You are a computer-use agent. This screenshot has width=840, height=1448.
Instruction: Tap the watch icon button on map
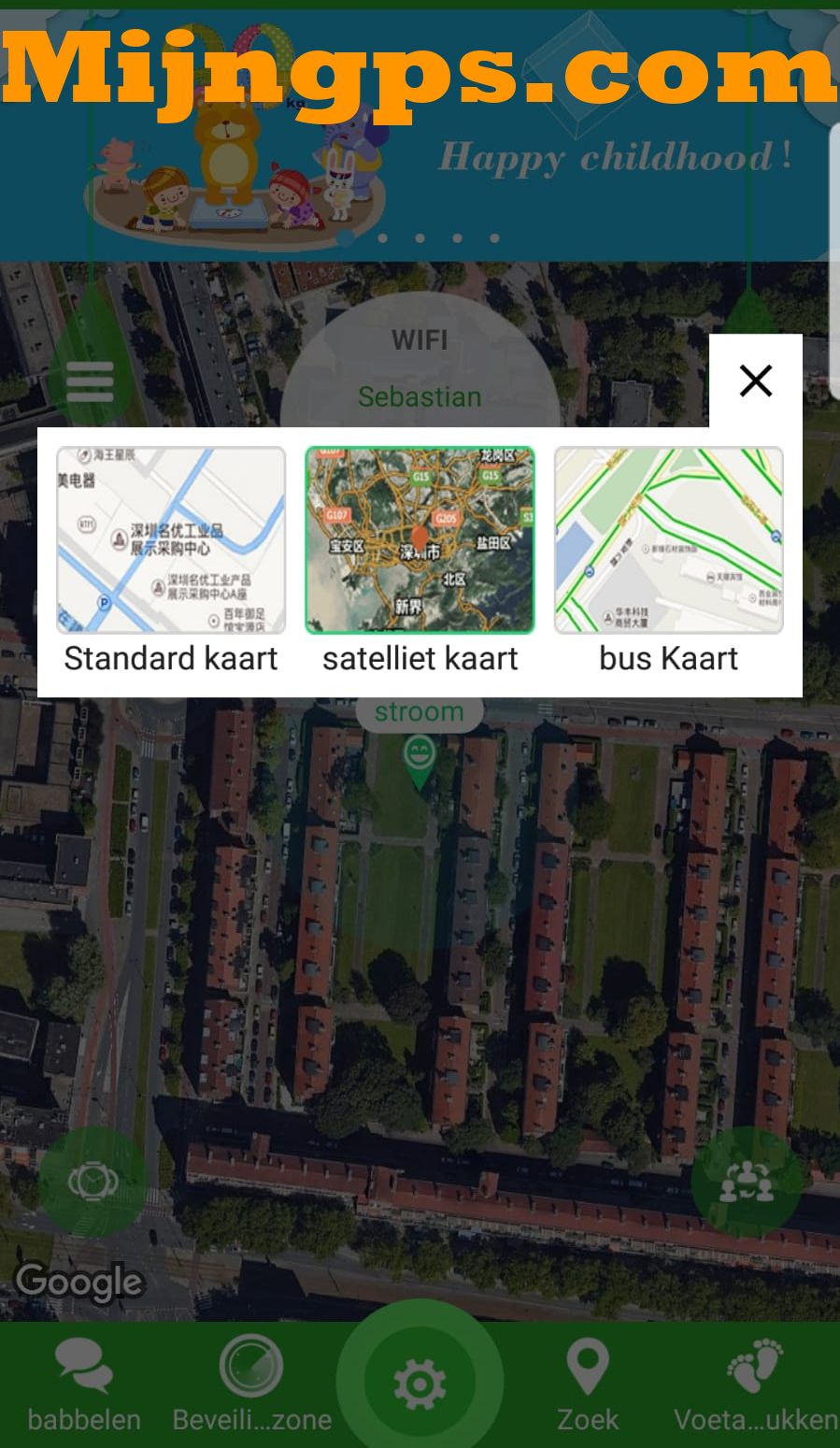(x=93, y=1182)
